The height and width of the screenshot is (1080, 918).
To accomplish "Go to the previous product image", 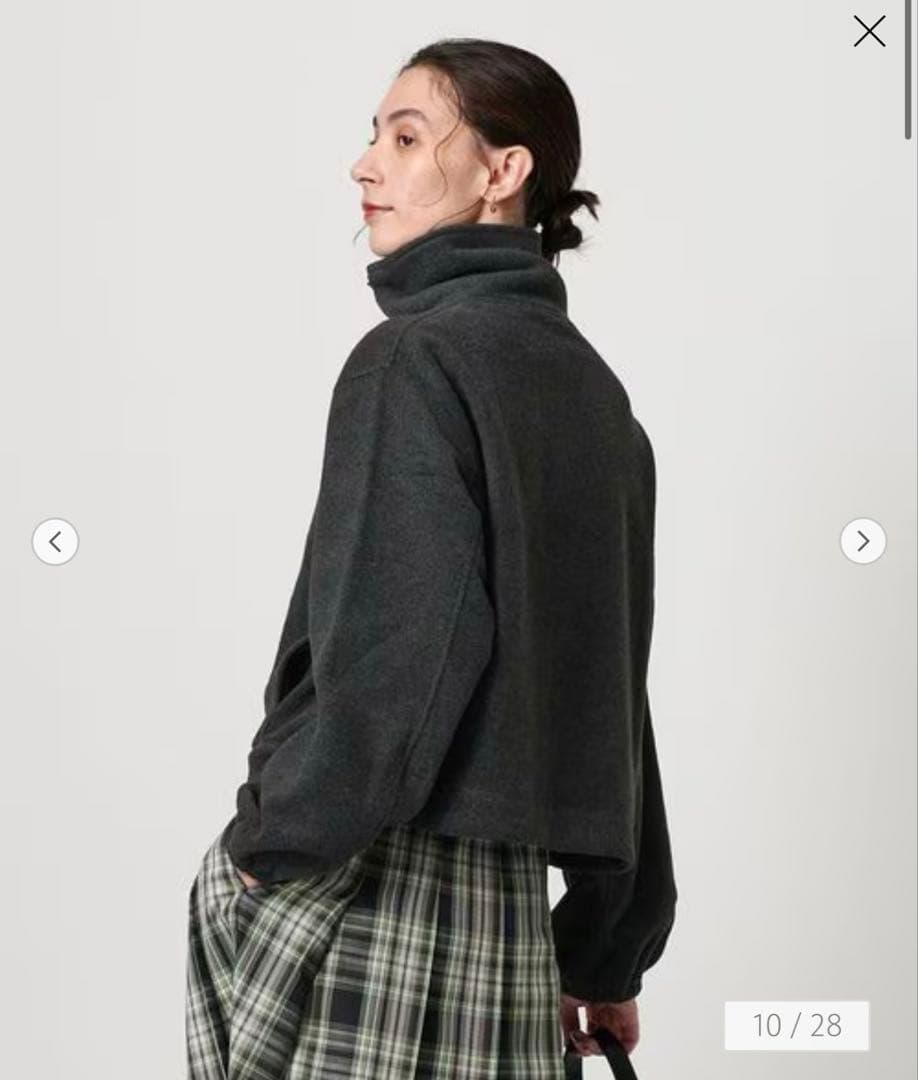I will tap(55, 541).
